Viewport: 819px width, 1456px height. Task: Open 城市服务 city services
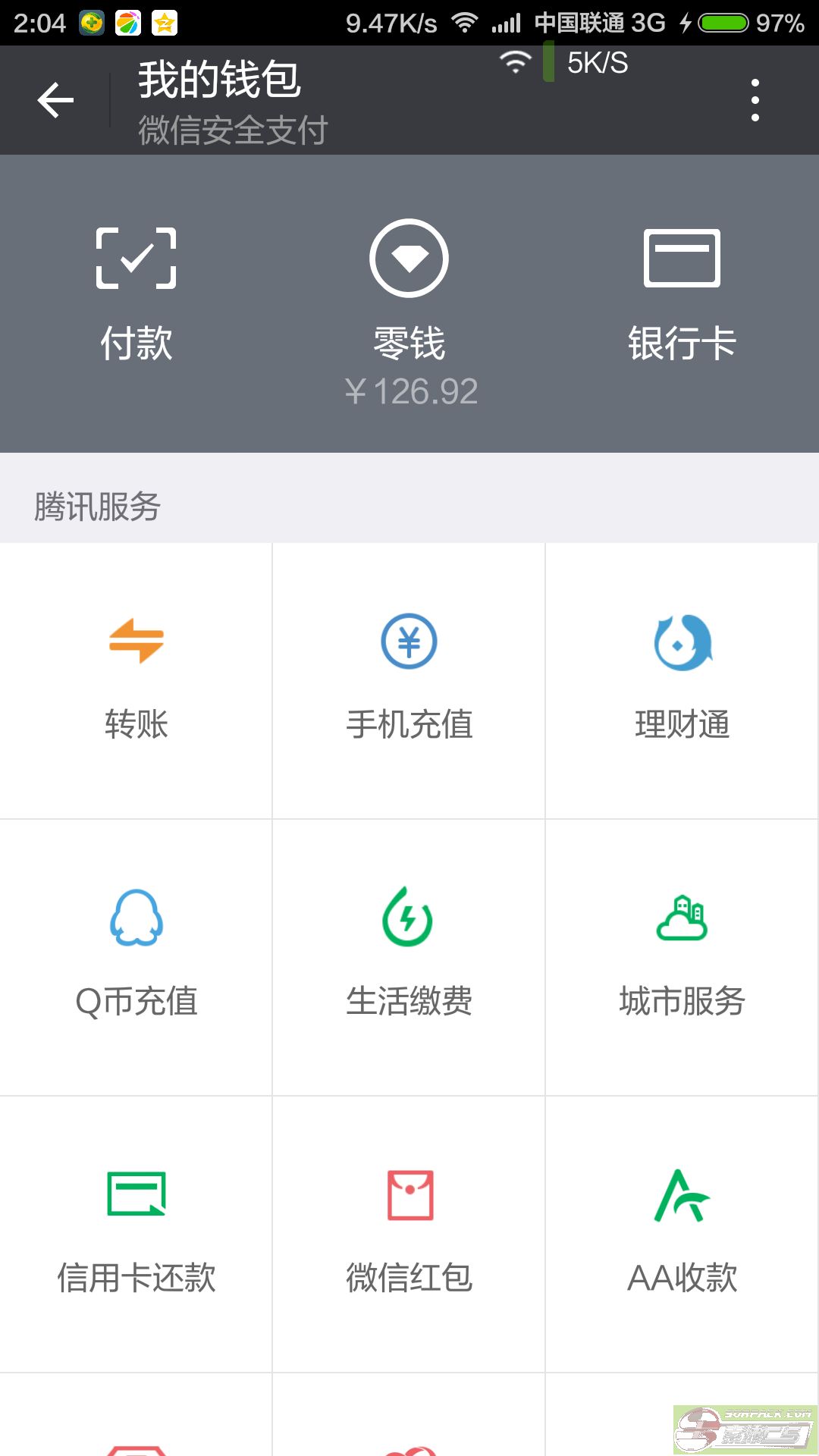pyautogui.click(x=682, y=957)
